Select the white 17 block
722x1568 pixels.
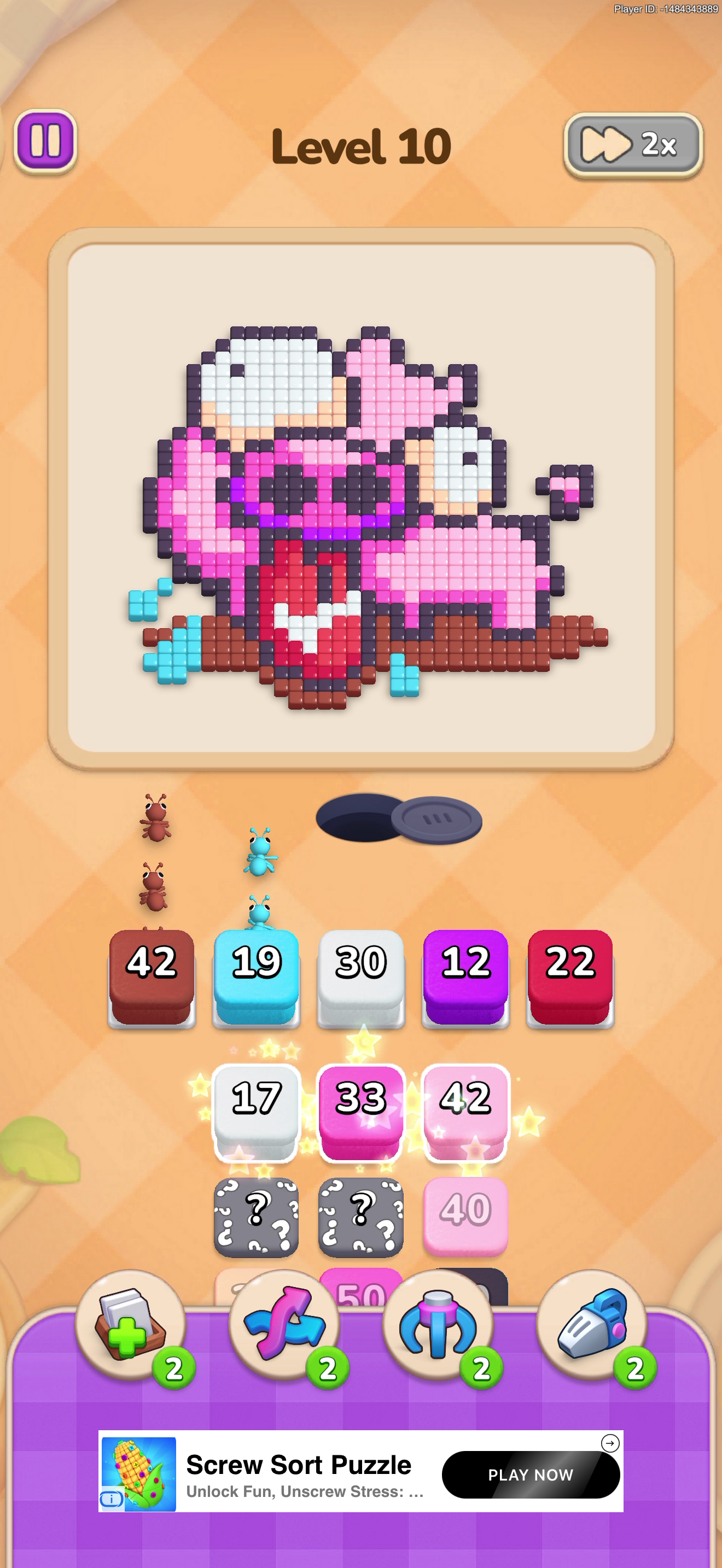point(257,1111)
